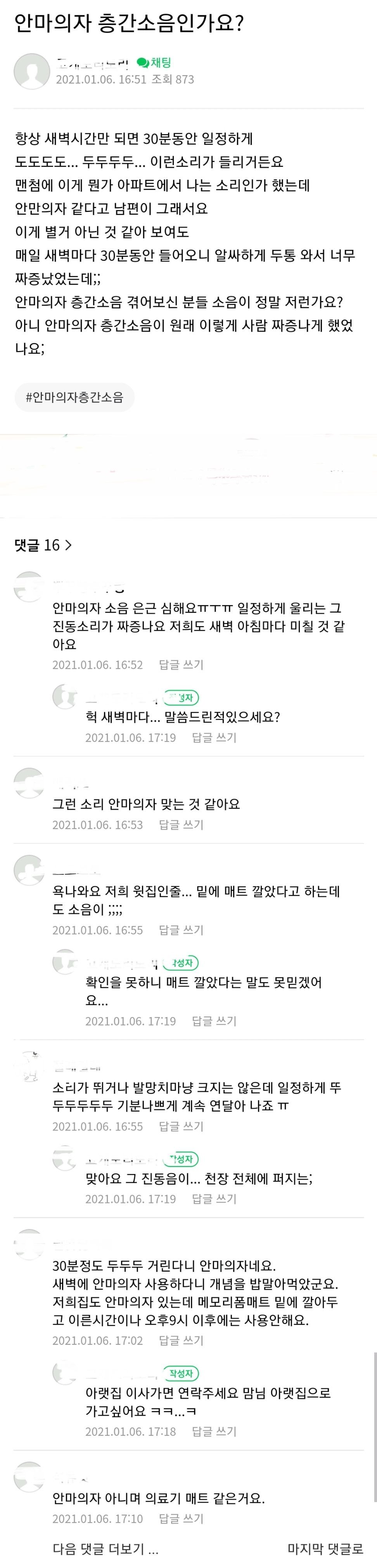377x1568 pixels.
Task: Reply to the '욕나와요 저희 윗집인줄' comment
Action: click(x=181, y=929)
